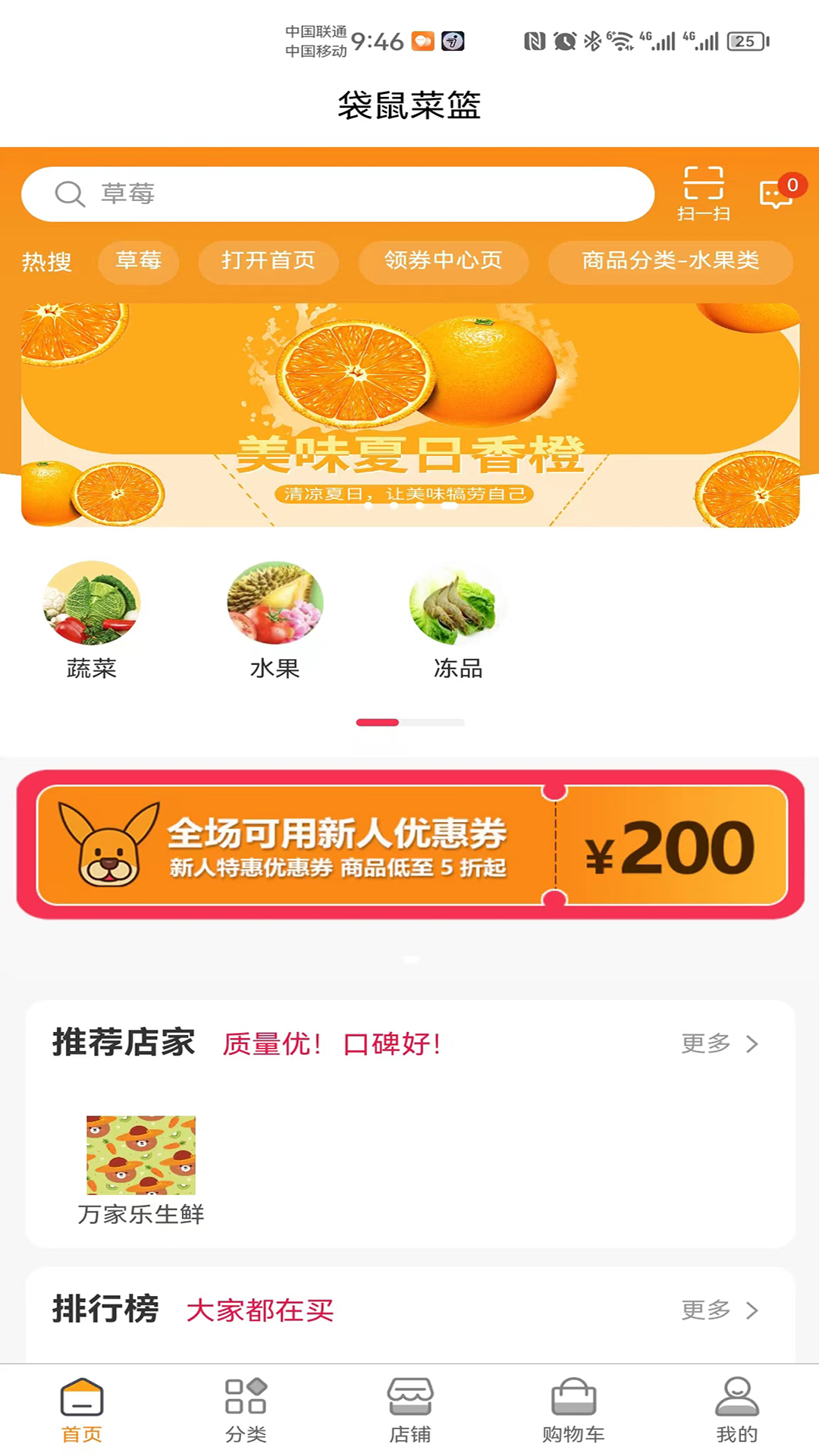Select the 草莓 hot search tag
Viewport: 819px width, 1456px height.
point(139,262)
